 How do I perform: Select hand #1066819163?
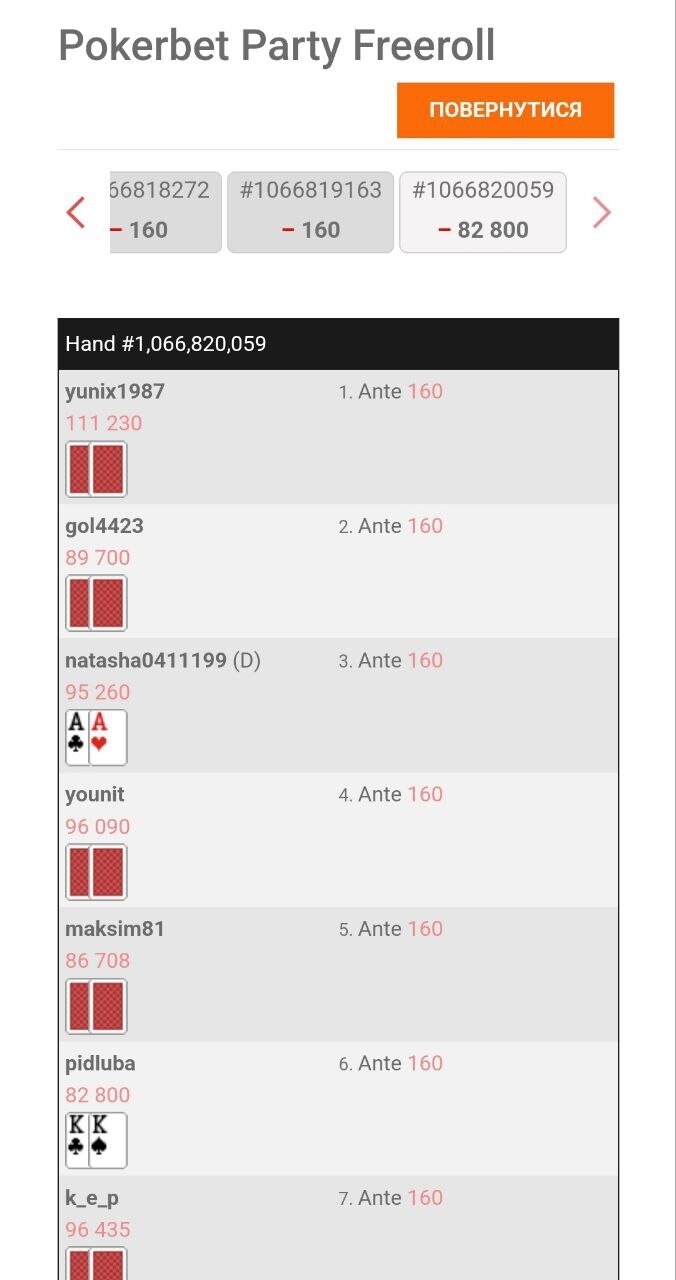tap(311, 212)
